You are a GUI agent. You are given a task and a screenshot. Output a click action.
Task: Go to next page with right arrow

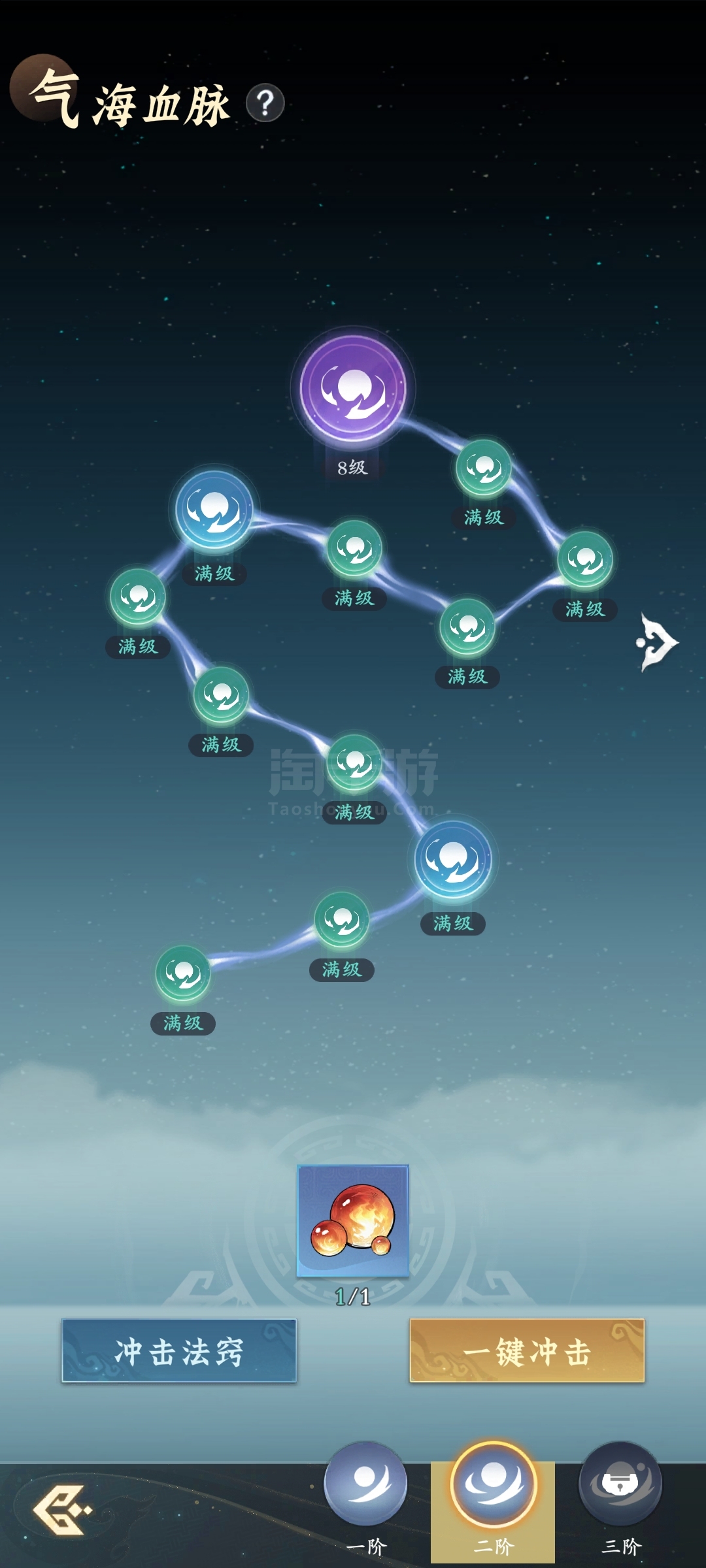coord(657,642)
